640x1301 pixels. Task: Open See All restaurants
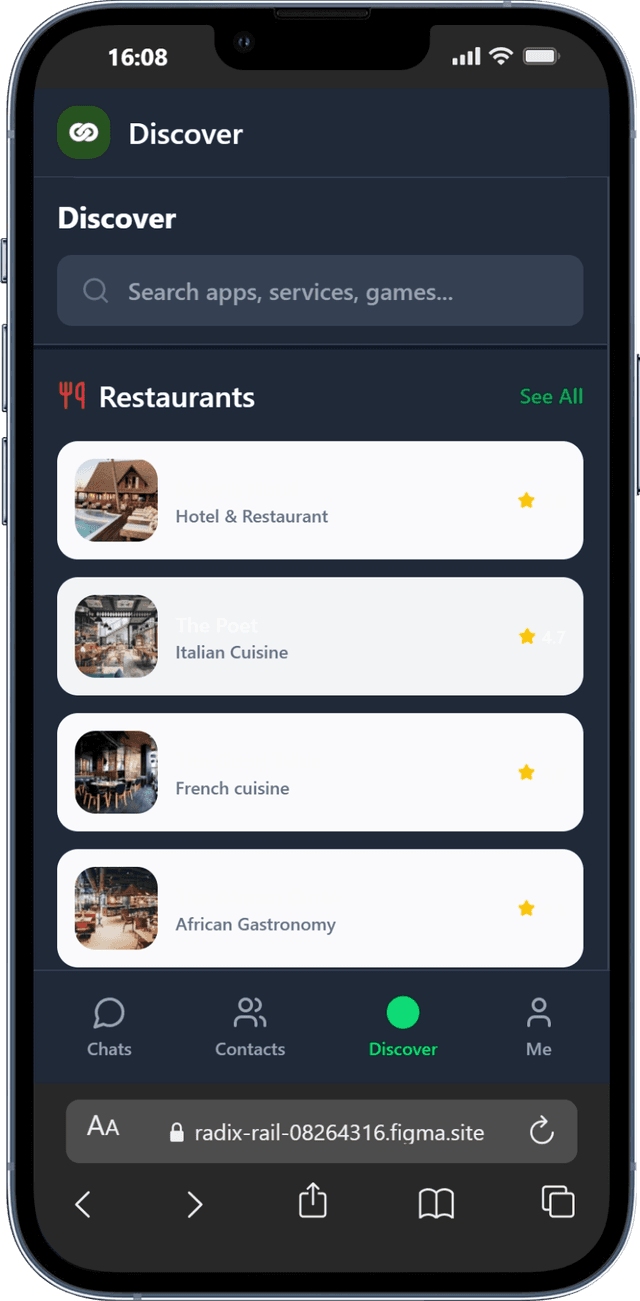(551, 397)
